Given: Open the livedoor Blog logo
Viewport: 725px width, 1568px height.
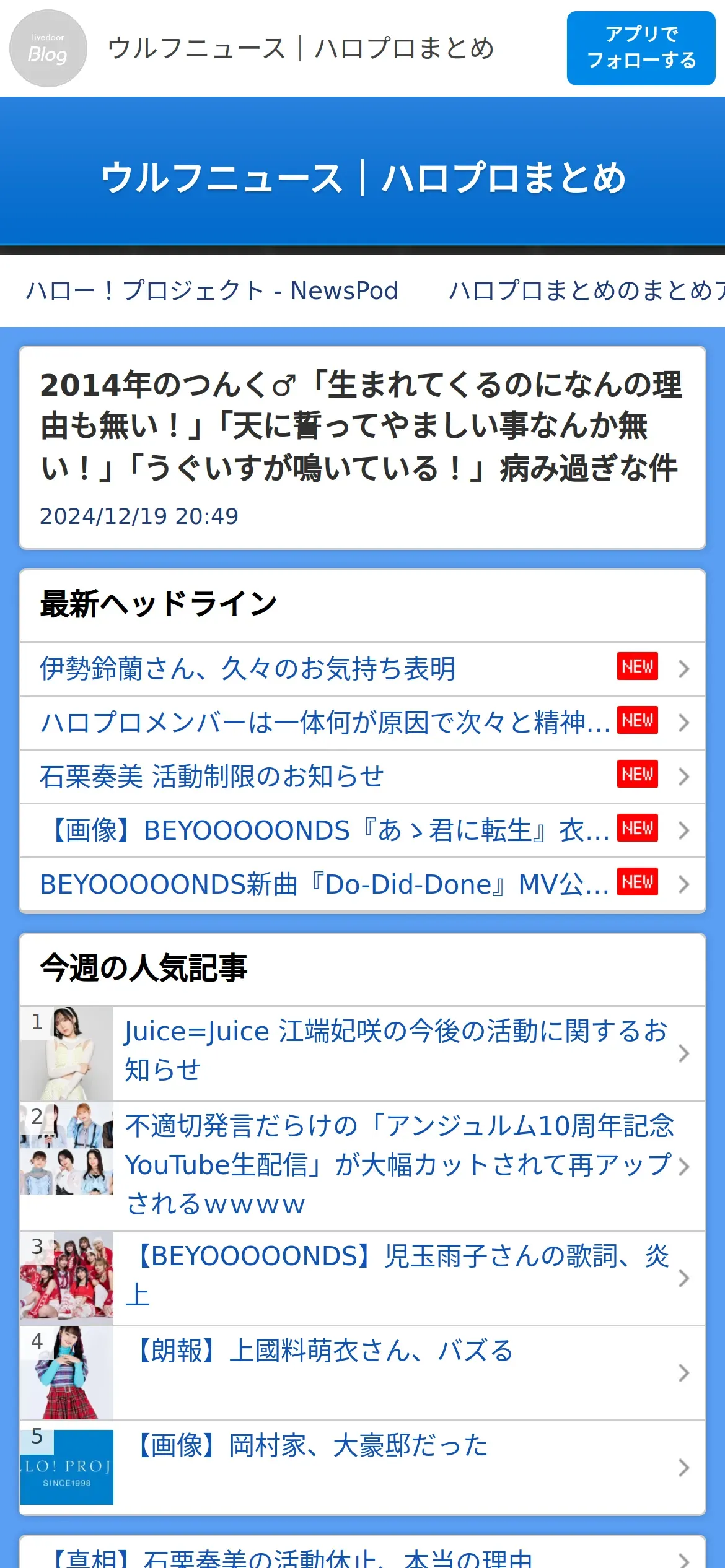Looking at the screenshot, I should (x=48, y=48).
